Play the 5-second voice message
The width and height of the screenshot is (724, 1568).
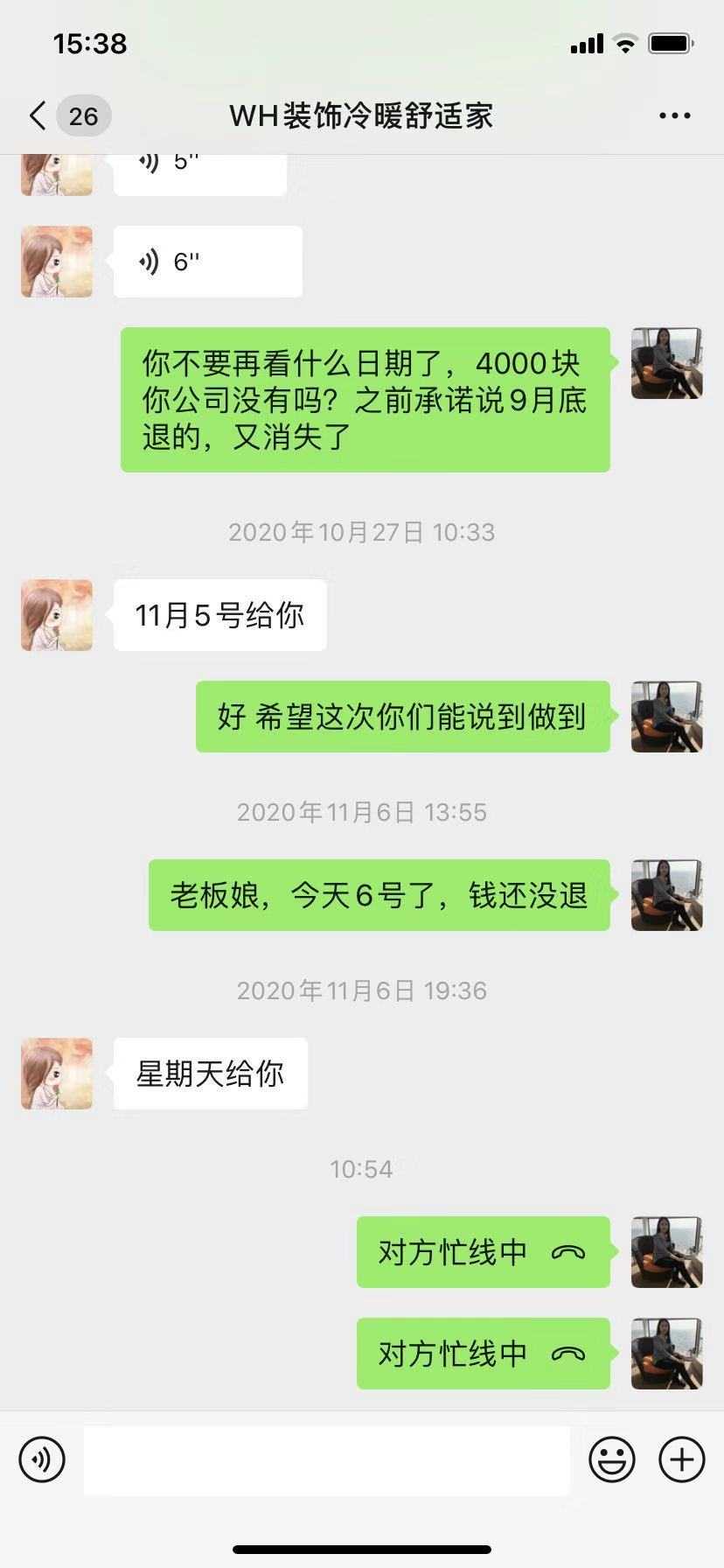pyautogui.click(x=199, y=168)
